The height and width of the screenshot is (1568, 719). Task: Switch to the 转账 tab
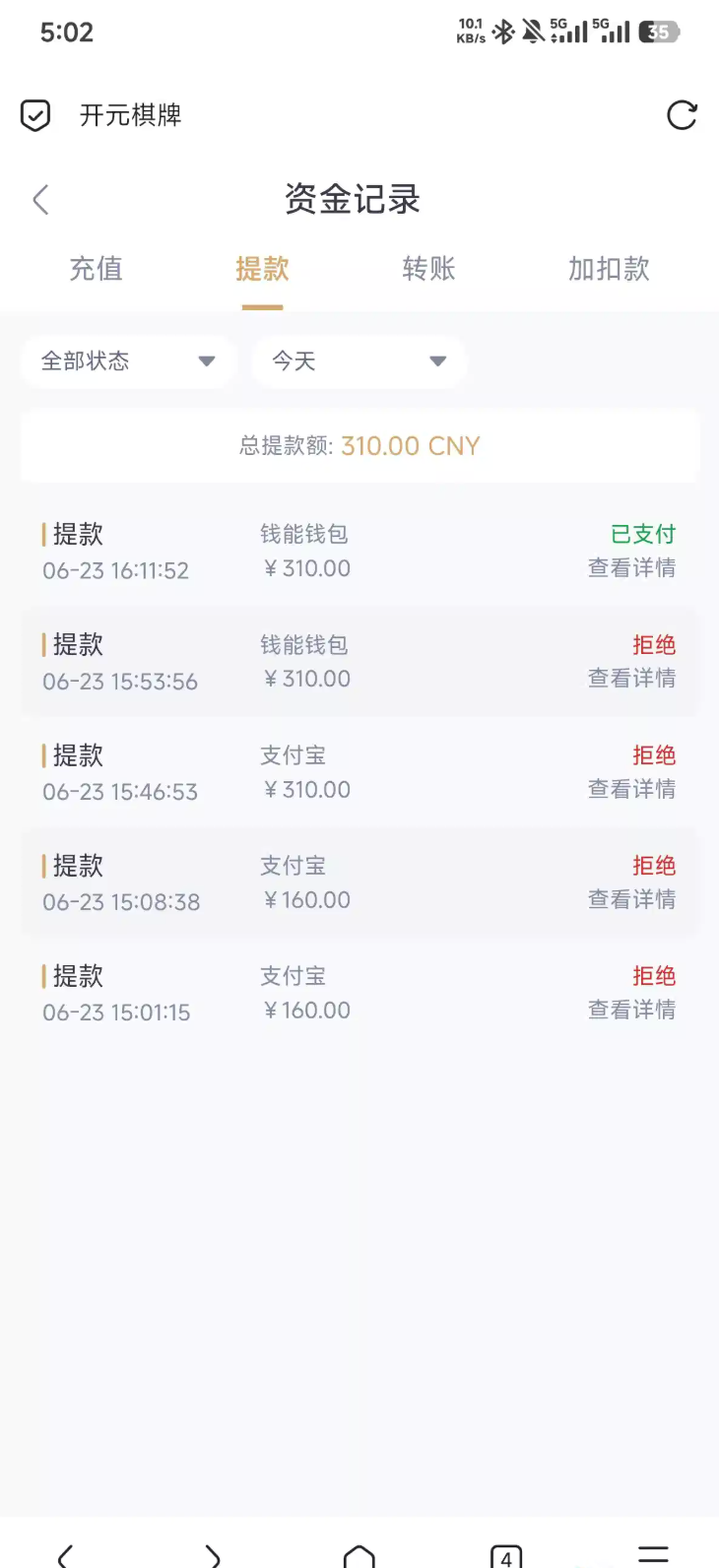(428, 269)
